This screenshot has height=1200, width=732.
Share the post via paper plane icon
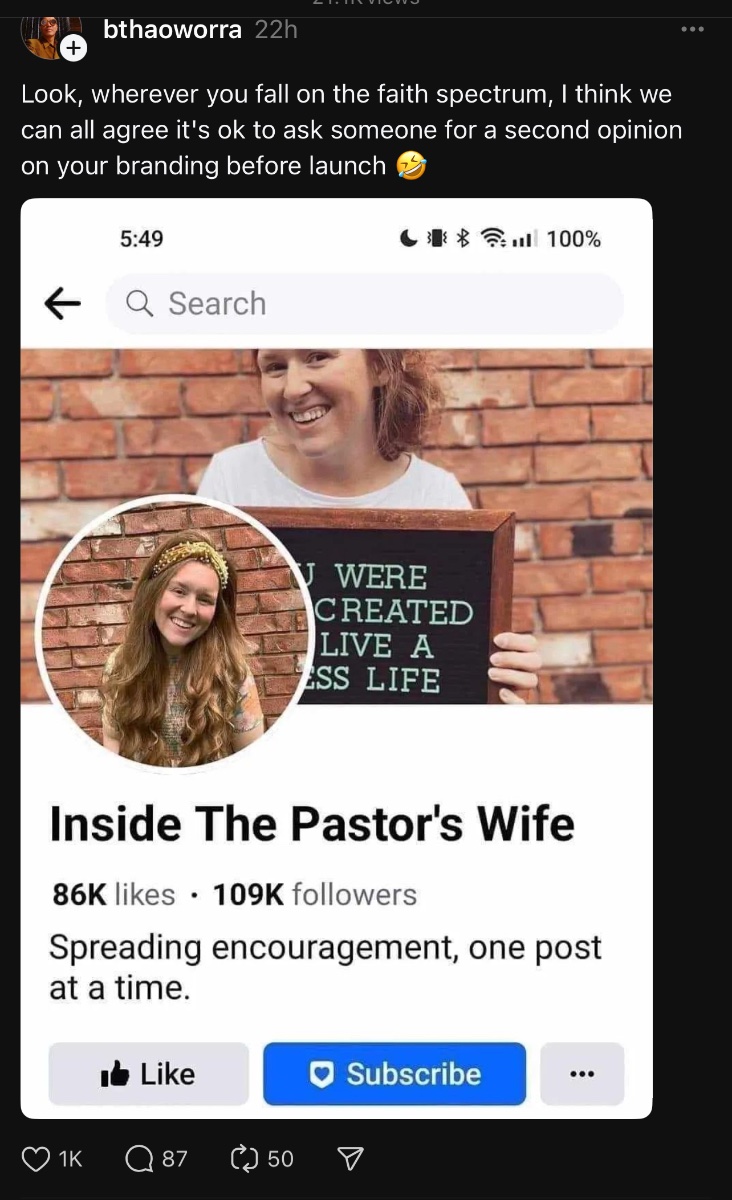[350, 1158]
